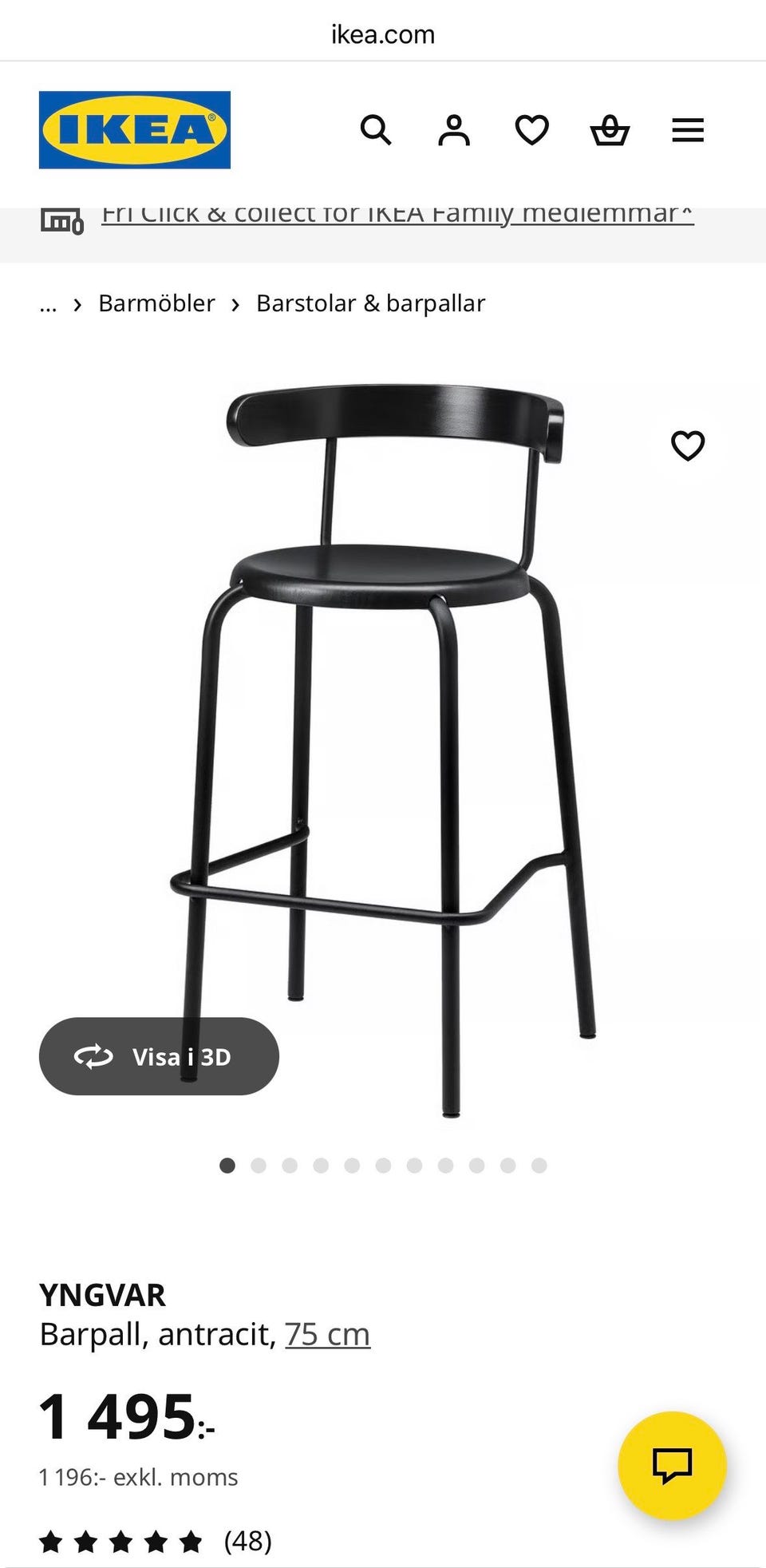This screenshot has height=1568, width=766.
Task: Go to the IKEA home page logo
Action: click(135, 129)
